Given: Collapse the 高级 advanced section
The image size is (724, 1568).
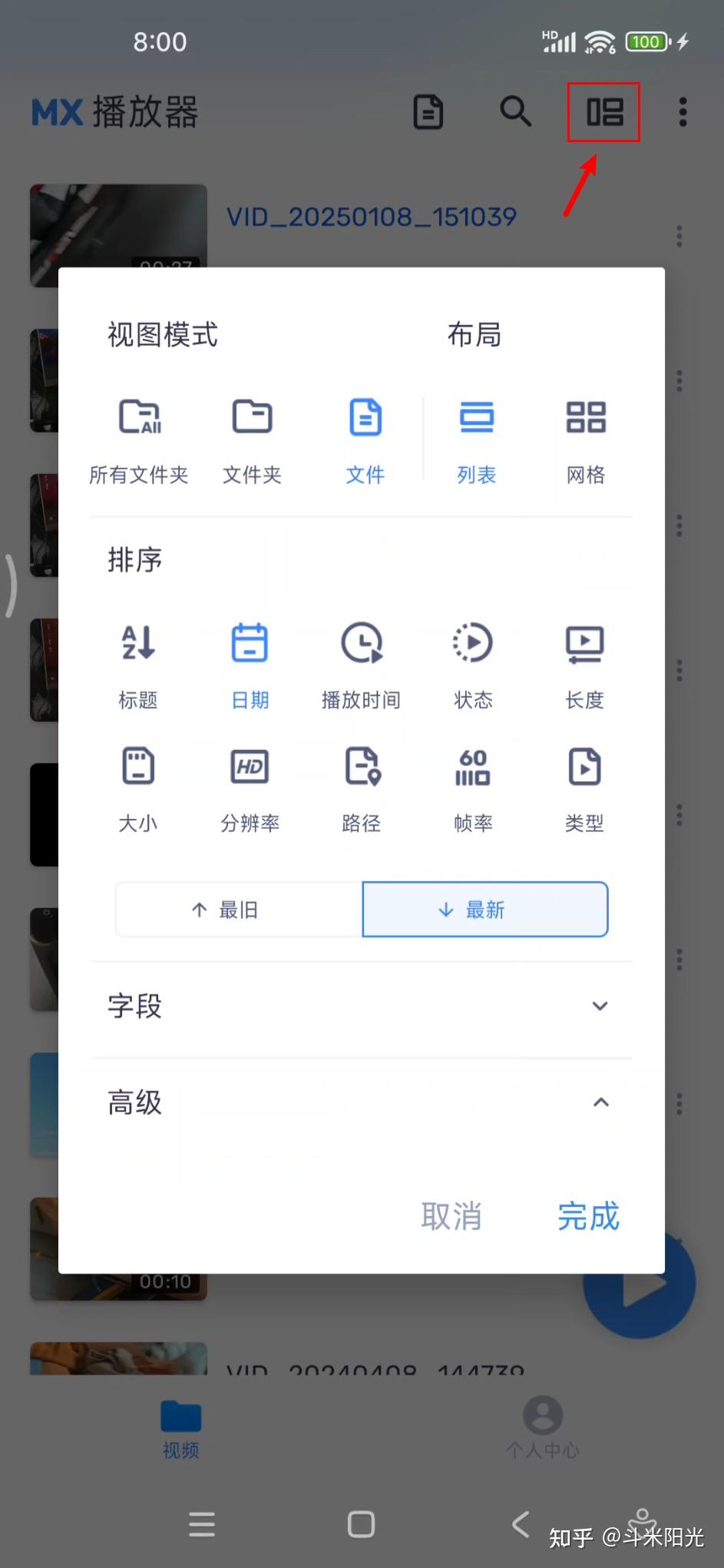Looking at the screenshot, I should 361,1104.
